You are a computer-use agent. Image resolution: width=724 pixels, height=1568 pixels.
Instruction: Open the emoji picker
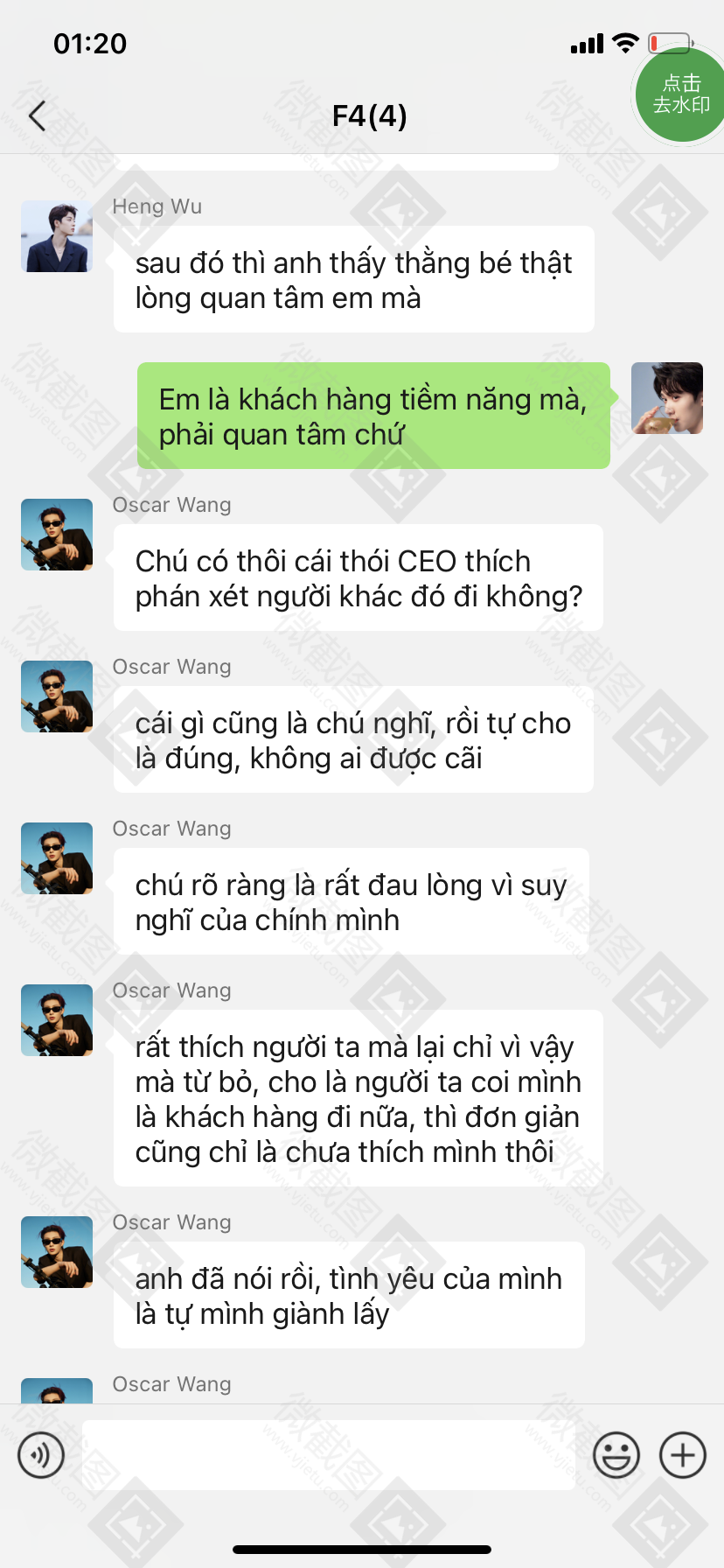616,1455
